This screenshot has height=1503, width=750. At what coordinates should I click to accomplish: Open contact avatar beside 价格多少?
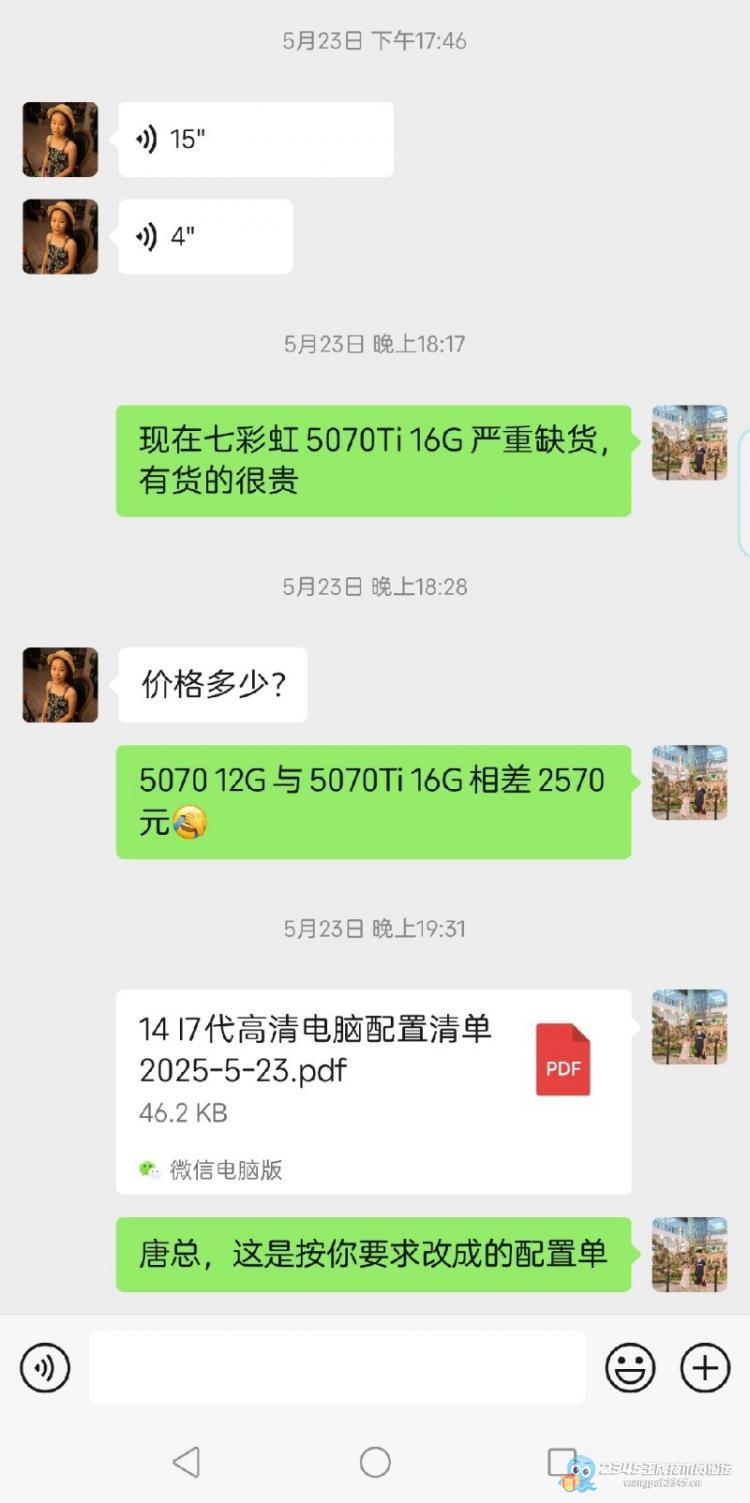click(60, 685)
